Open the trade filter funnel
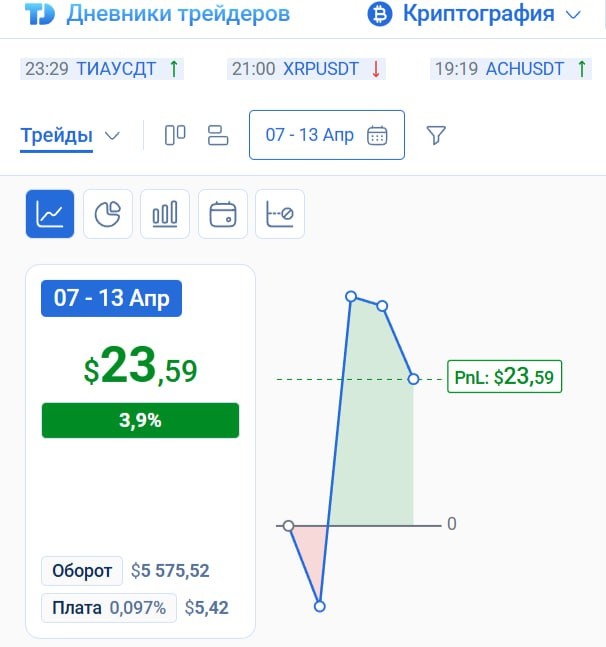 (436, 135)
